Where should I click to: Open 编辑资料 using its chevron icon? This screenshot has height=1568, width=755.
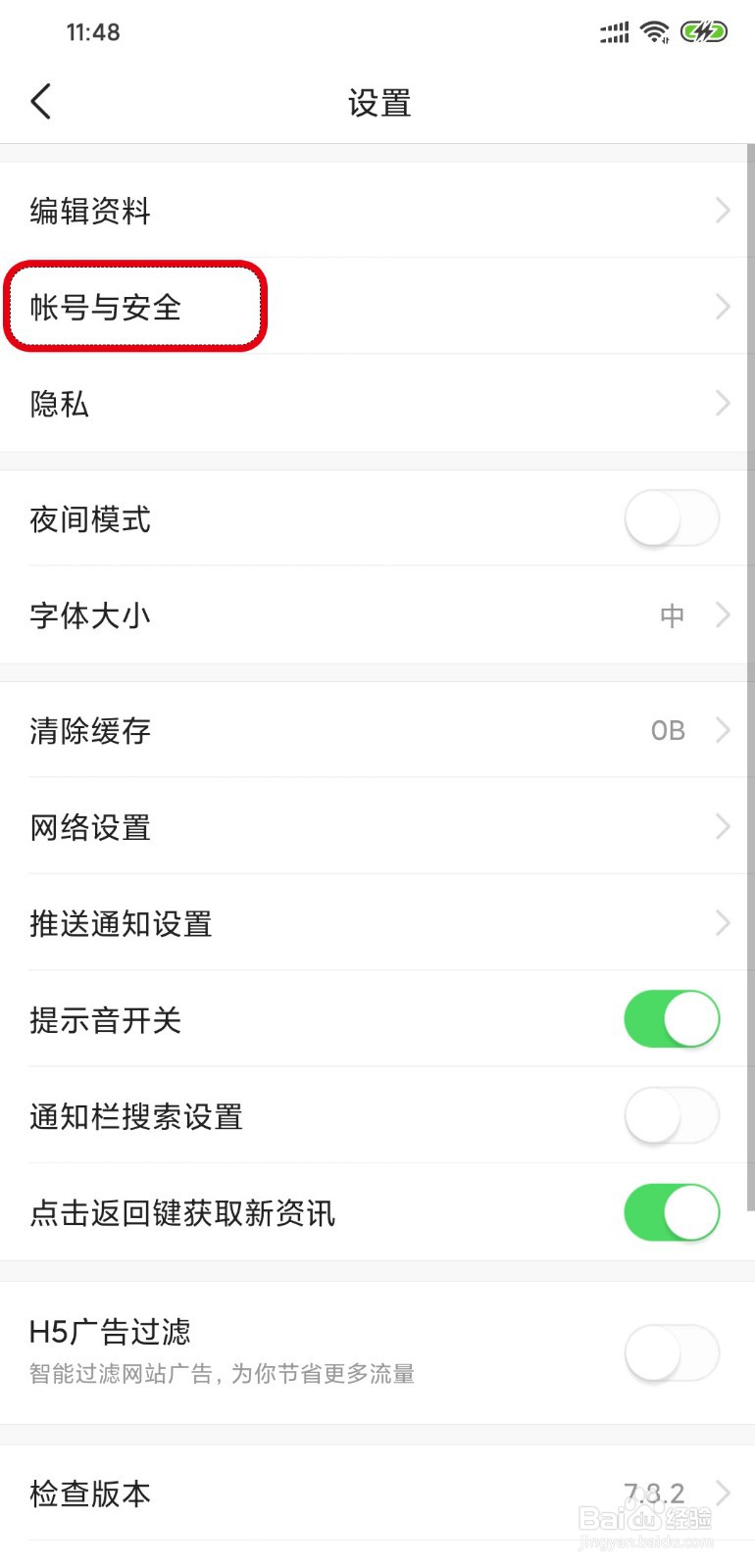(x=724, y=210)
